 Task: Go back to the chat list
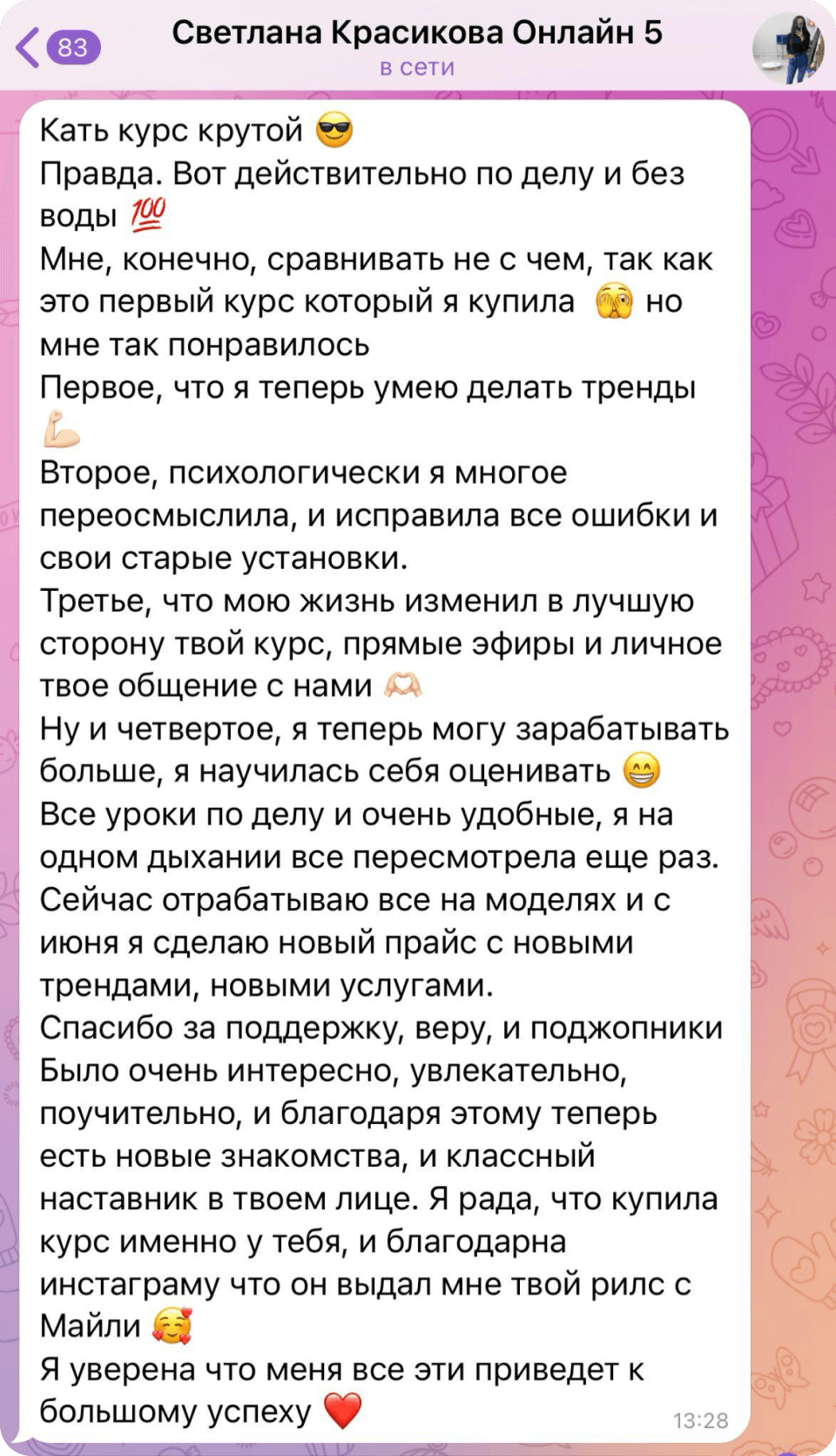(54, 46)
